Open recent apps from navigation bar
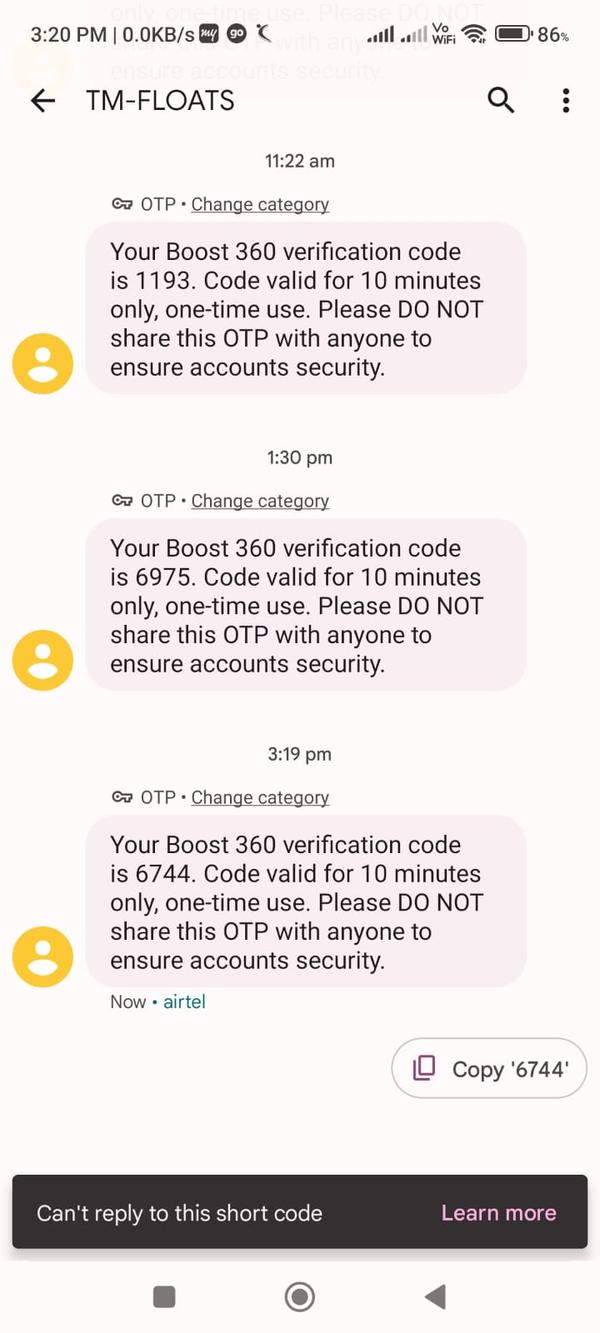 click(164, 1297)
